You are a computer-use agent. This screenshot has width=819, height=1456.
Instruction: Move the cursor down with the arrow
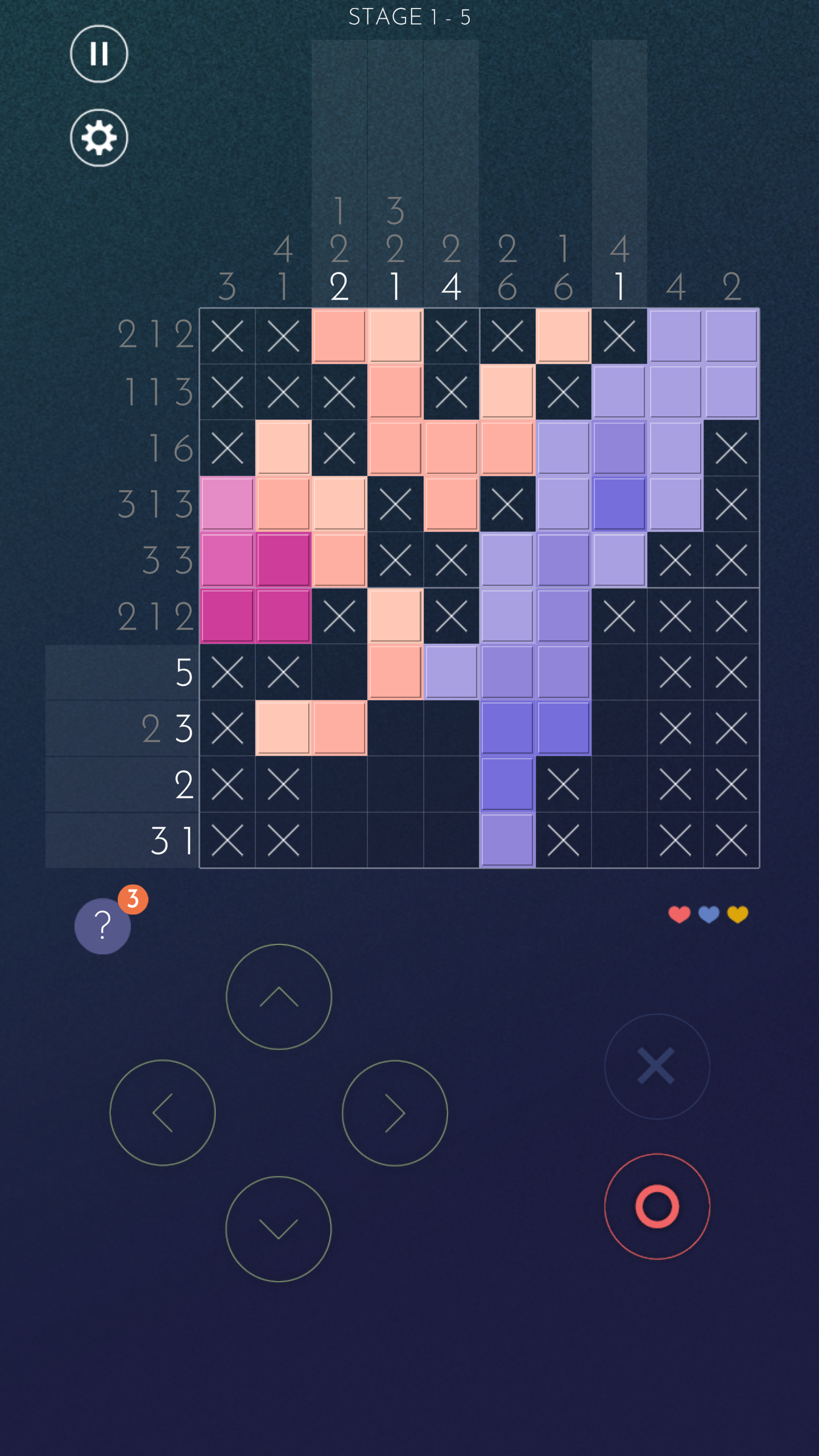(x=279, y=1229)
